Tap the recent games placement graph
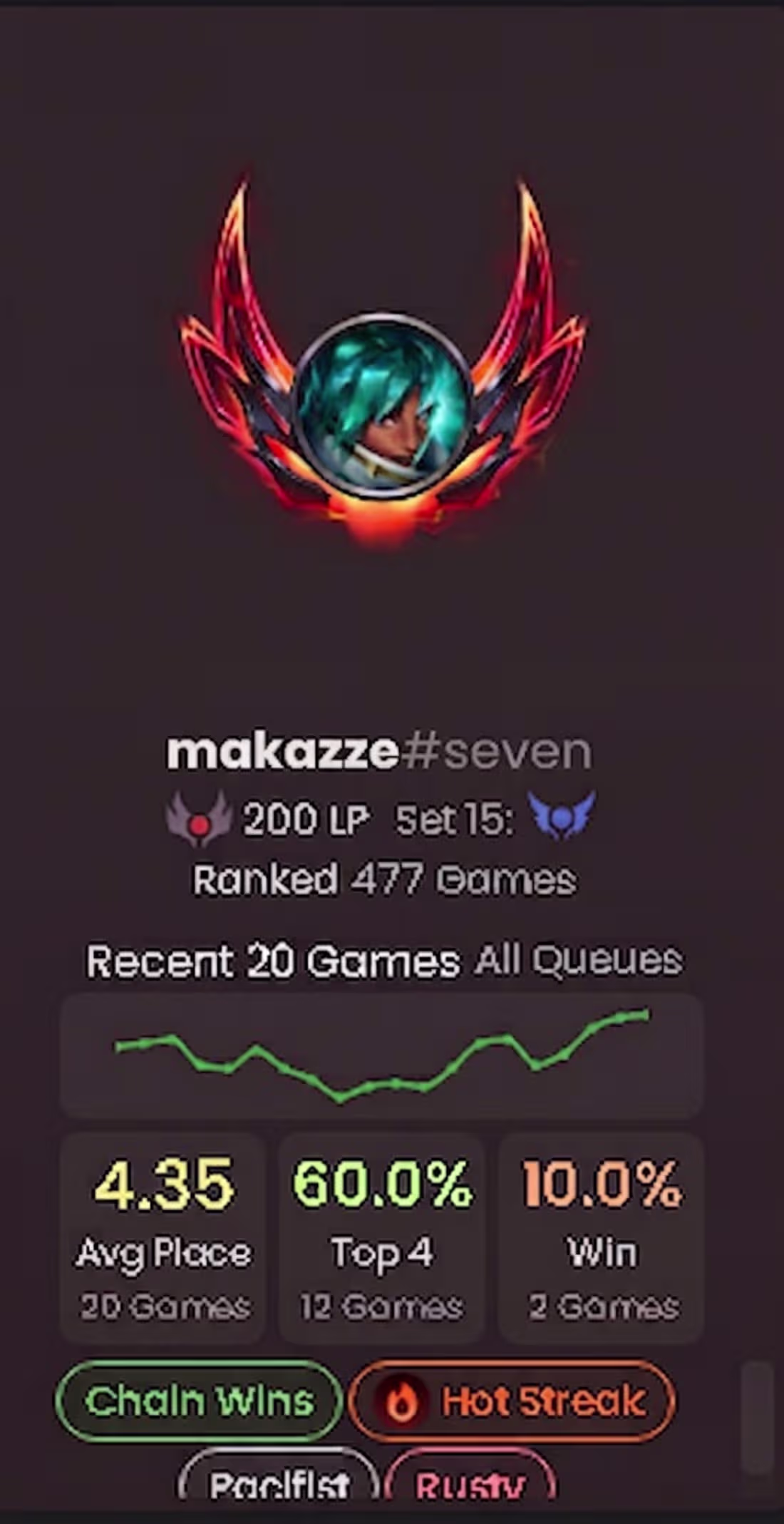784x1524 pixels. coord(382,1056)
